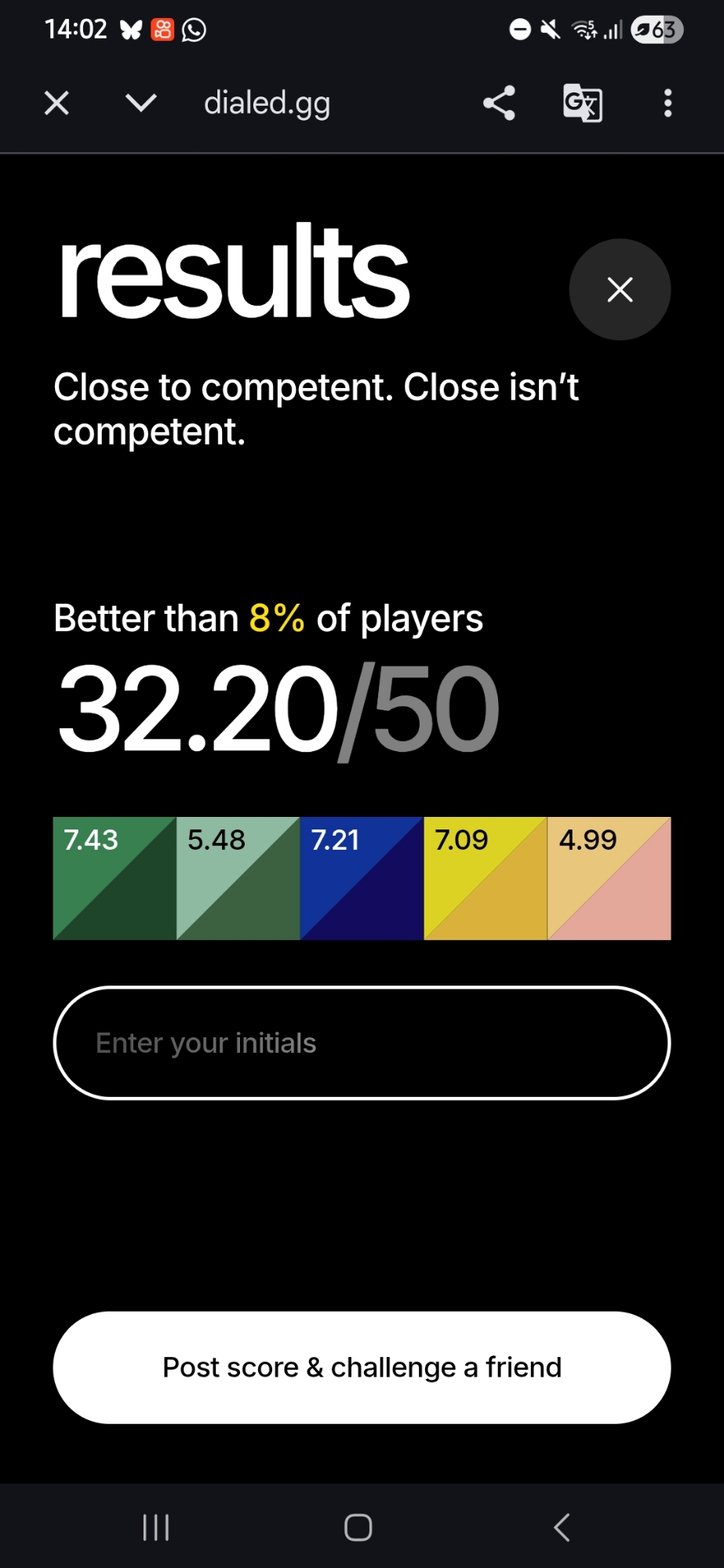Share the dialed.gg page
This screenshot has width=724, height=1568.
click(x=499, y=103)
